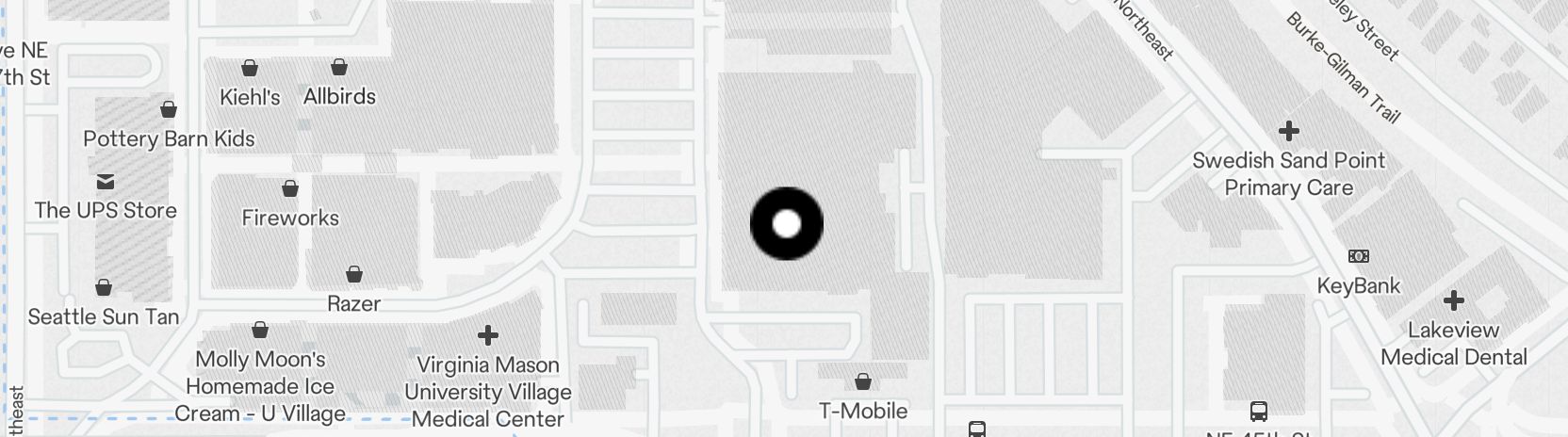Image resolution: width=1568 pixels, height=437 pixels.
Task: Select Swedish Sand Point Primary Care marker
Action: tap(1288, 131)
